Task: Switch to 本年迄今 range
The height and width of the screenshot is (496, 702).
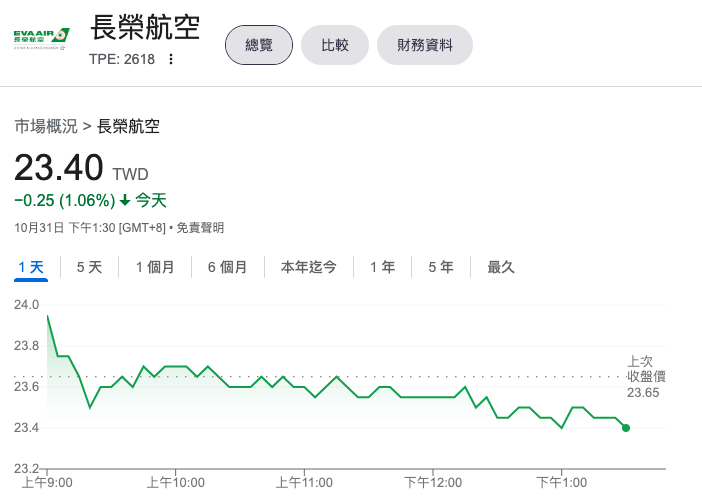Action: (x=308, y=267)
